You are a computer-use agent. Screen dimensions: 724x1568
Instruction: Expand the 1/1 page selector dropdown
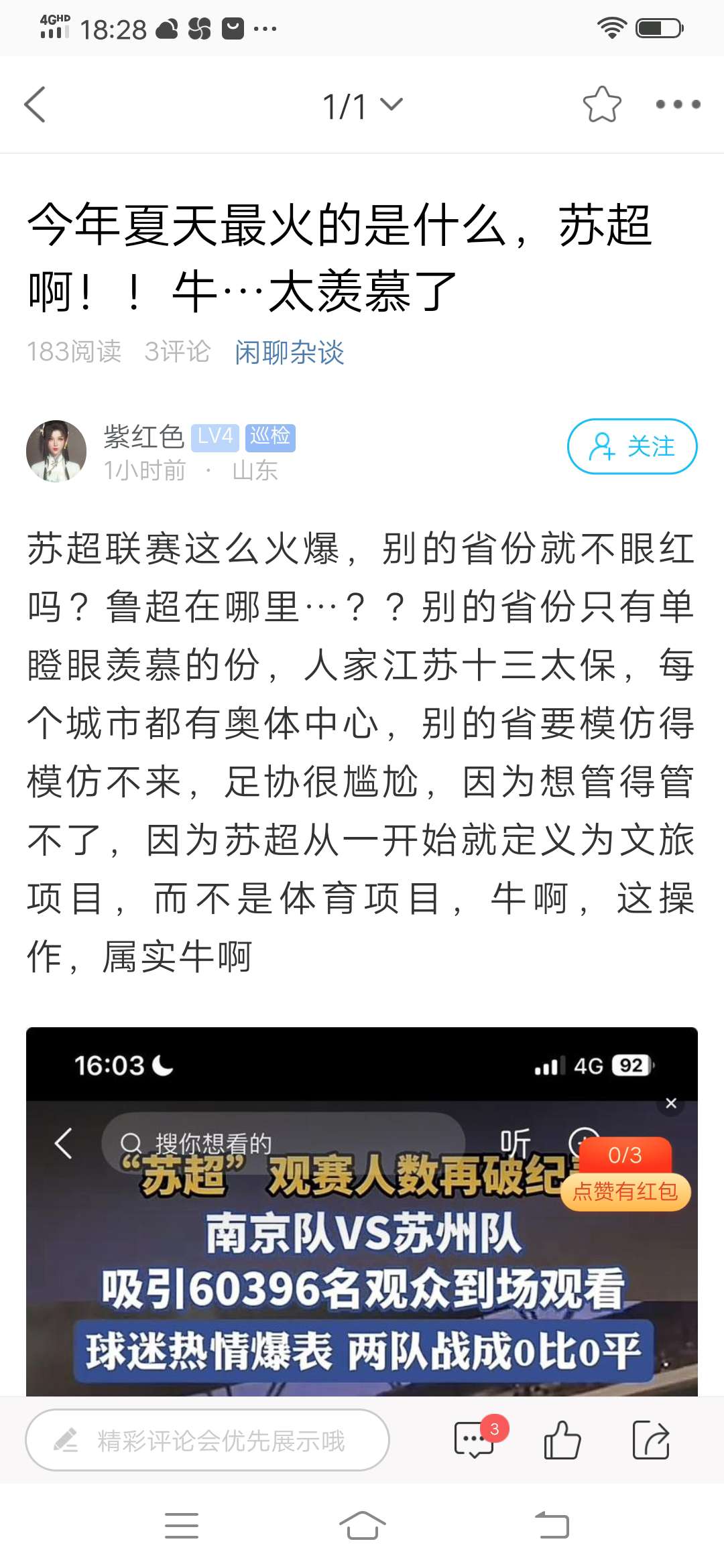click(362, 106)
